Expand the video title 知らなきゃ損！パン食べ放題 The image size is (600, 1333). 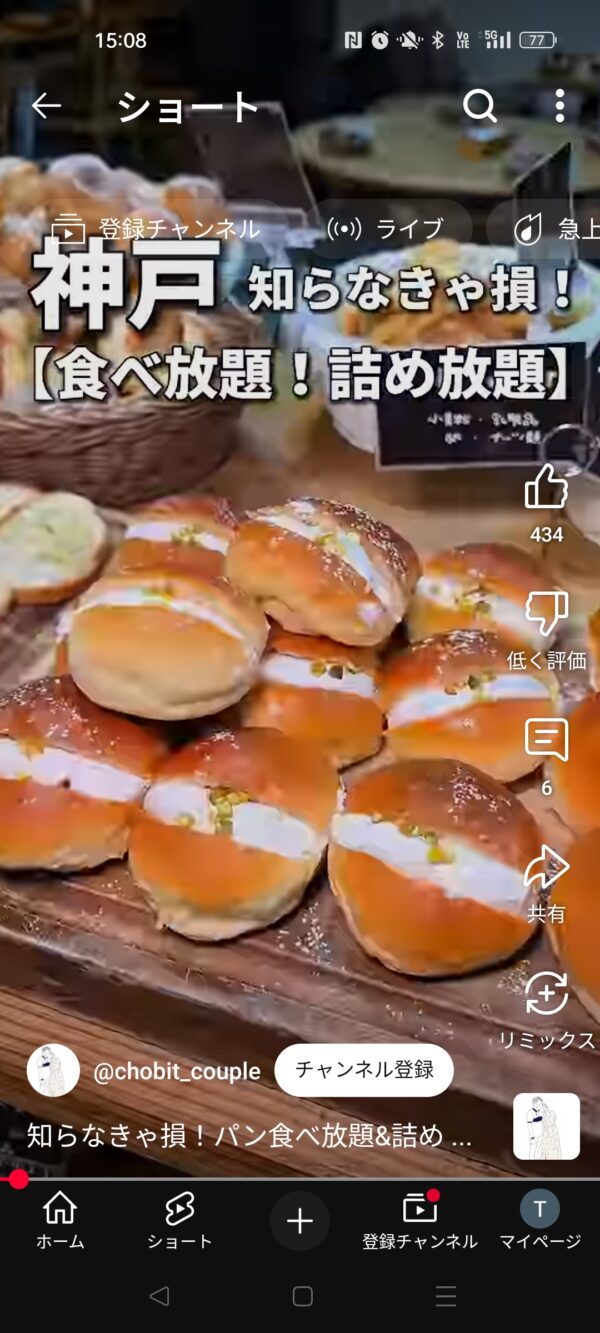pos(248,1136)
